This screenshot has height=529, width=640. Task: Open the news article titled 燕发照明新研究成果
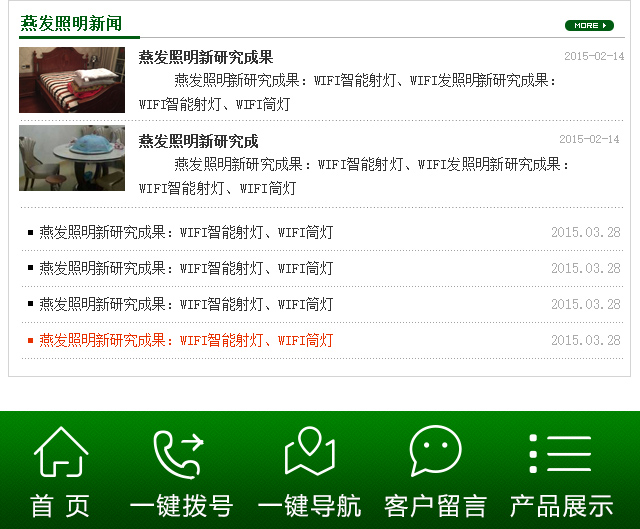205,58
